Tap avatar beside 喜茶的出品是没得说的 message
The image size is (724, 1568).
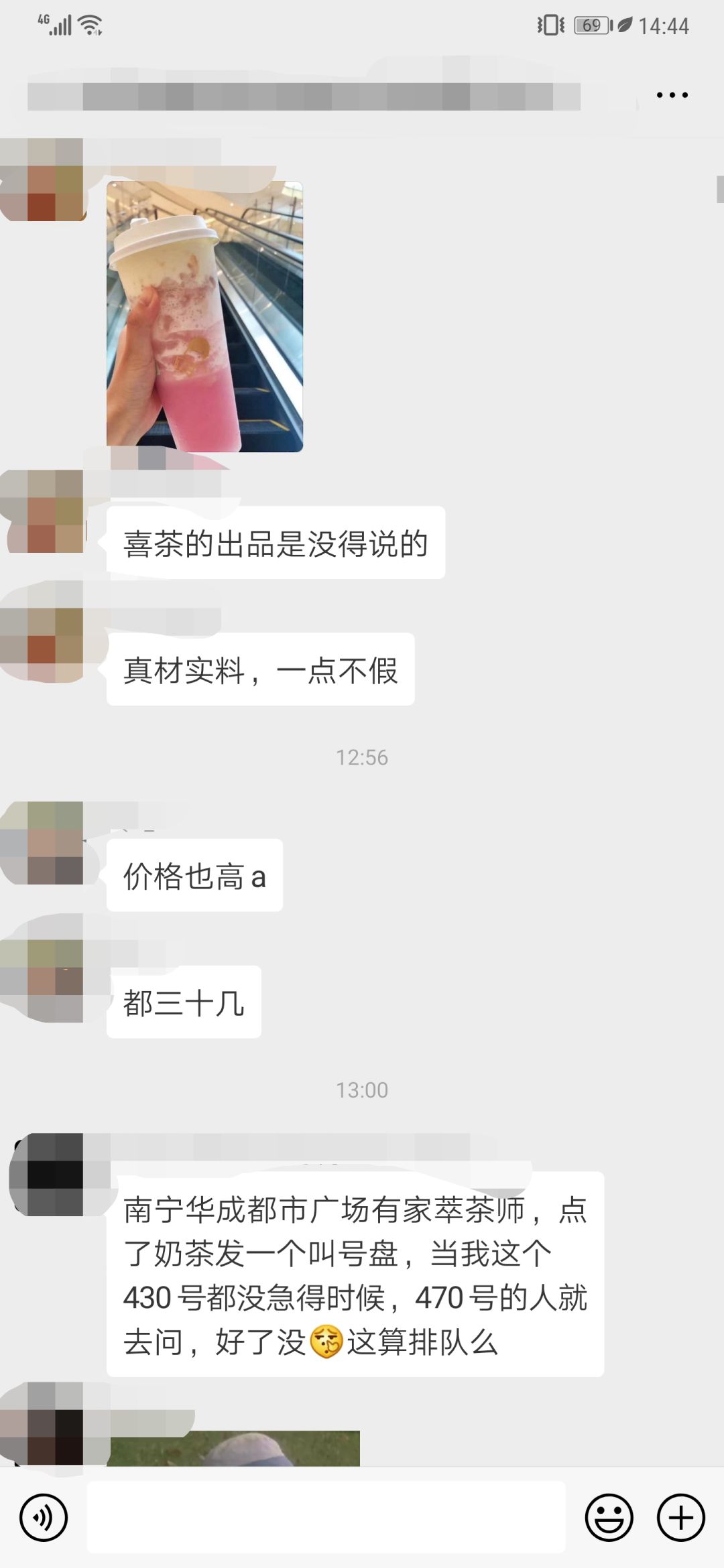[x=44, y=511]
